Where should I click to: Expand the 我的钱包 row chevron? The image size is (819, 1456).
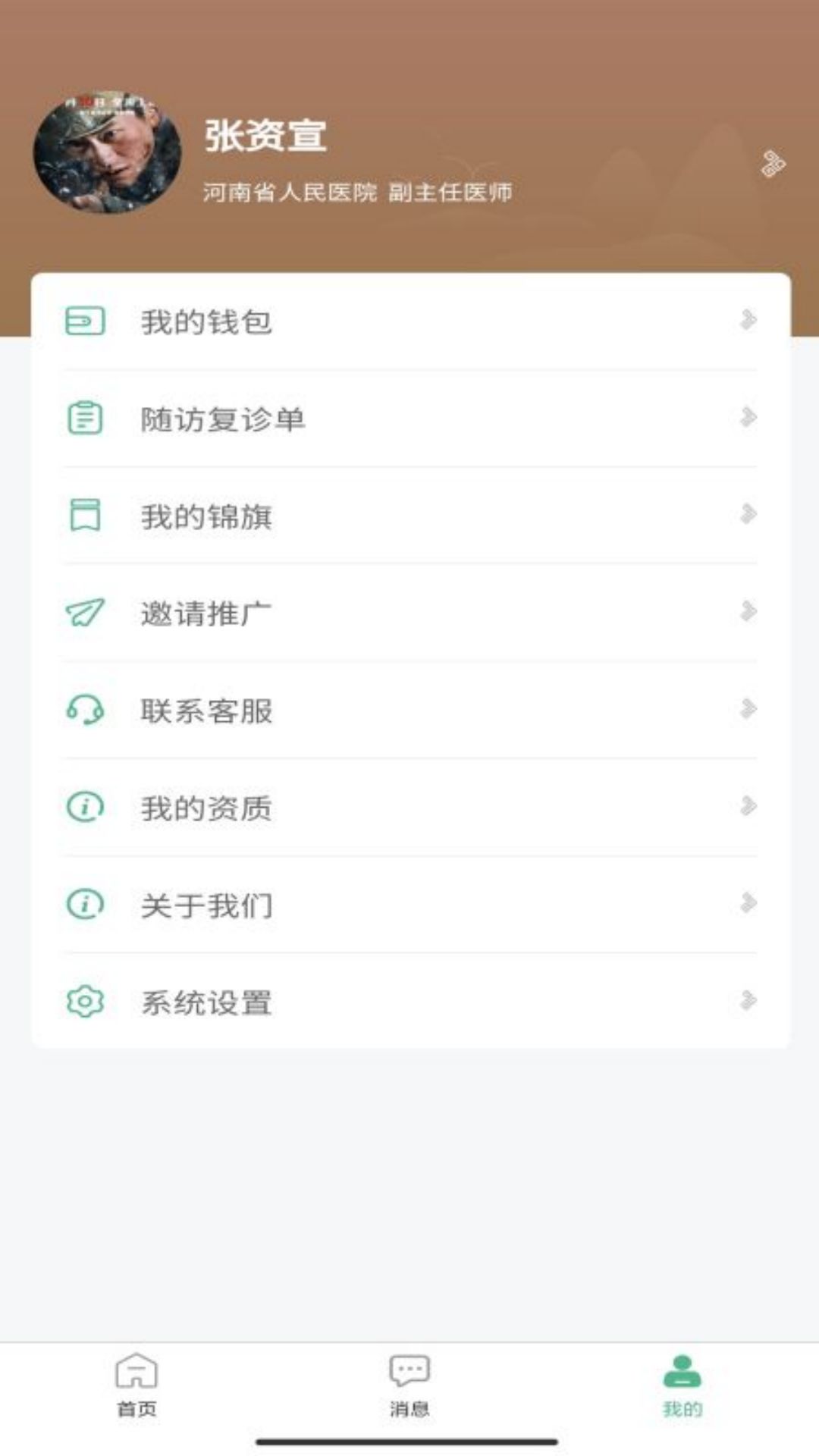coord(749,320)
